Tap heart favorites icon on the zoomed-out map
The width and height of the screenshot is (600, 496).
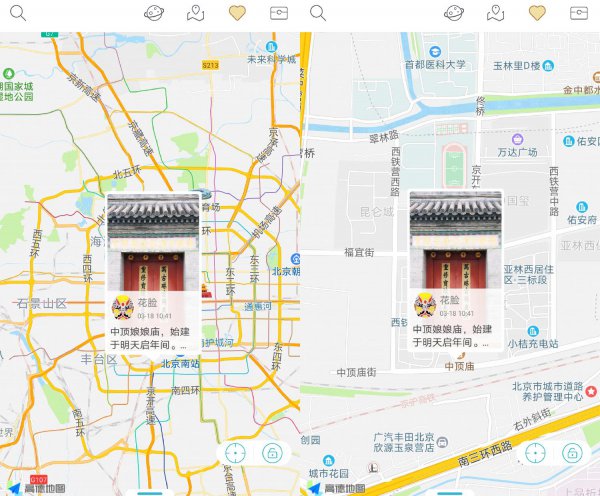[237, 14]
